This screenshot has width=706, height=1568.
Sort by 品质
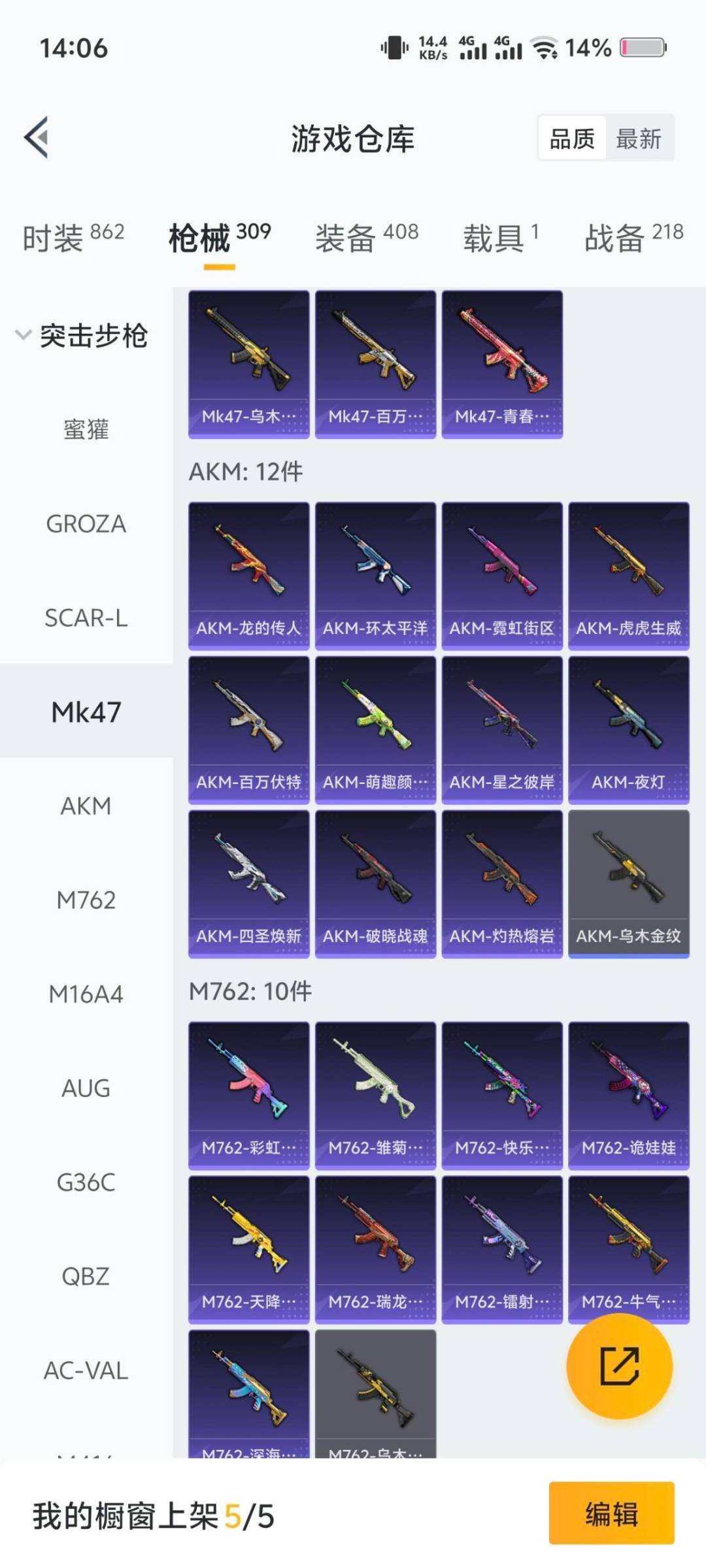pyautogui.click(x=572, y=139)
